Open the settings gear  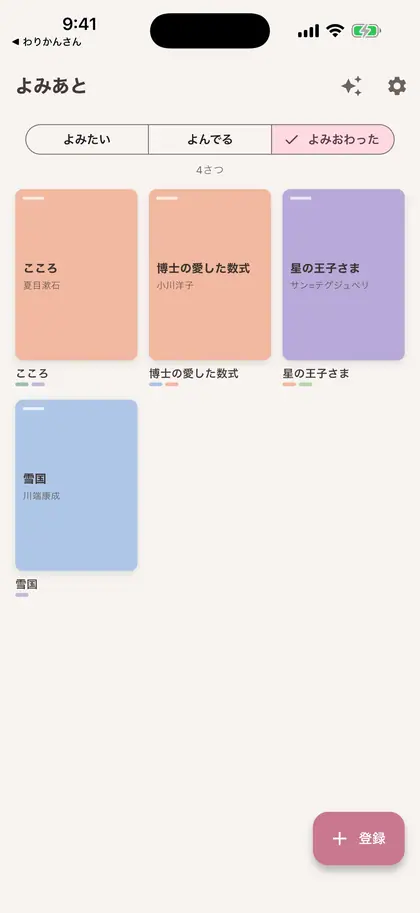click(397, 86)
